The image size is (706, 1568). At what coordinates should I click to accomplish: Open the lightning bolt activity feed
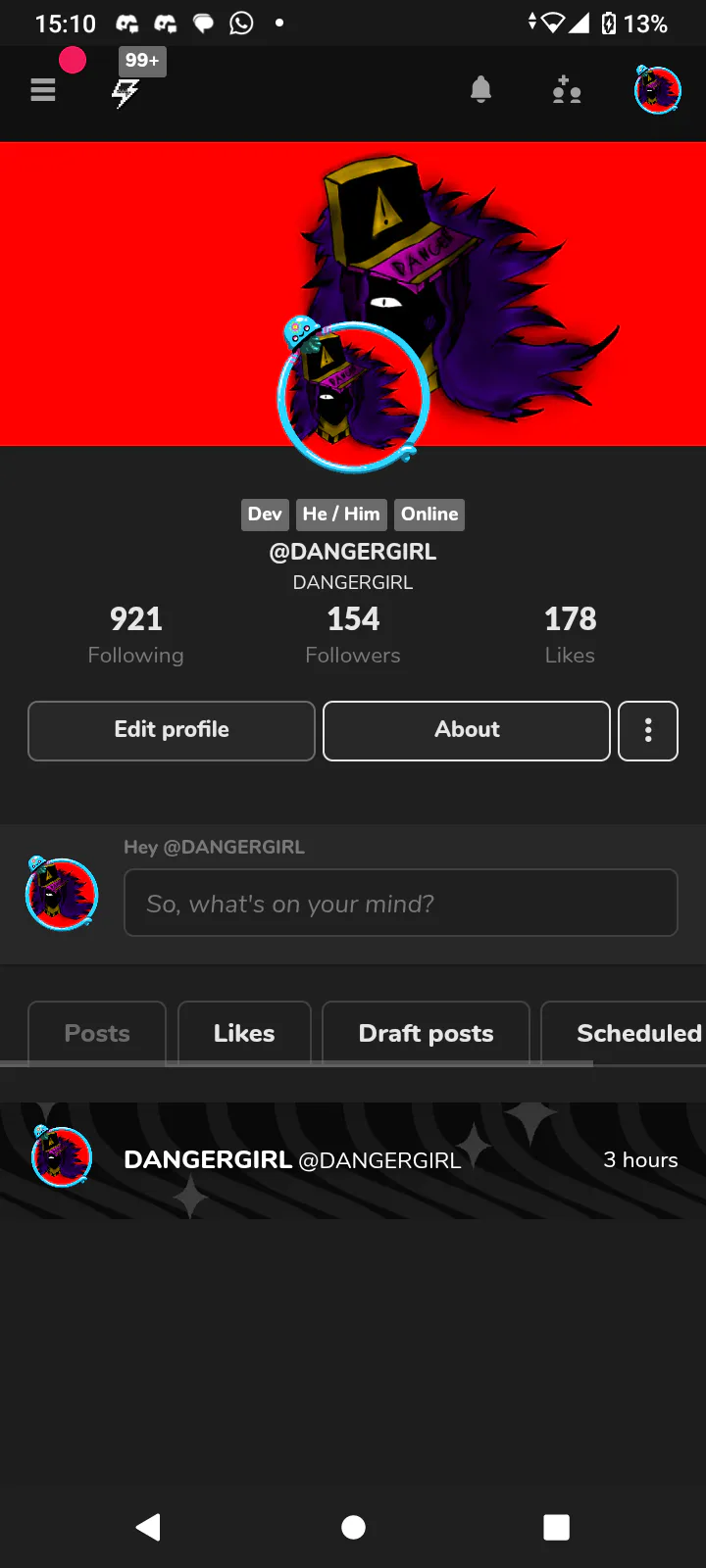click(126, 92)
